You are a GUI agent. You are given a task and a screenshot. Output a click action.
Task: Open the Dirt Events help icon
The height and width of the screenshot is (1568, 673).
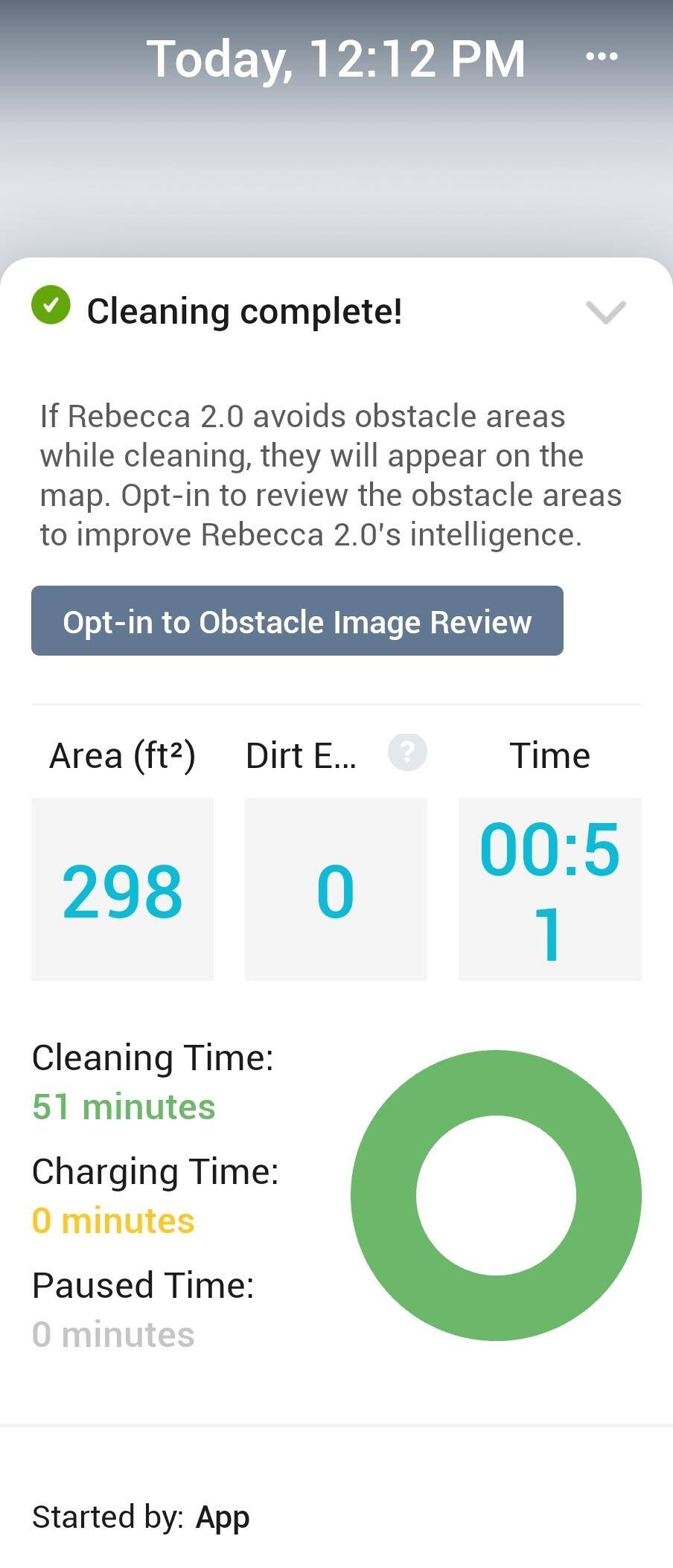coord(407,752)
